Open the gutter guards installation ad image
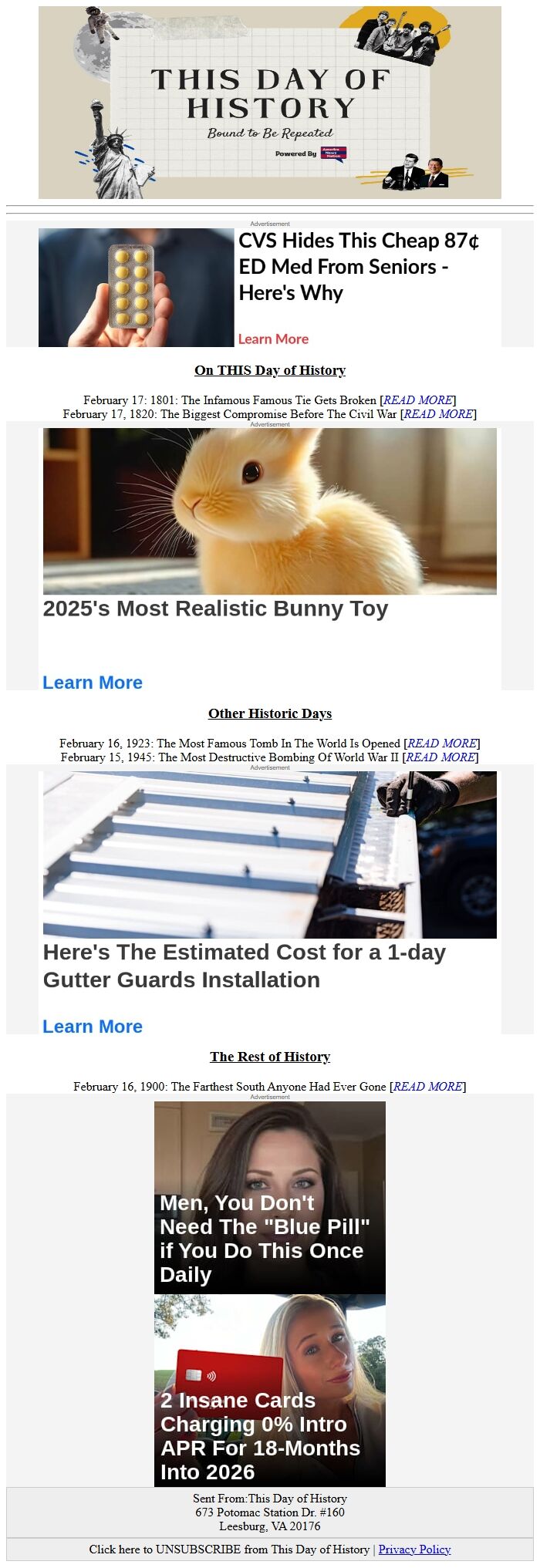Image resolution: width=540 pixels, height=1568 pixels. click(x=270, y=855)
